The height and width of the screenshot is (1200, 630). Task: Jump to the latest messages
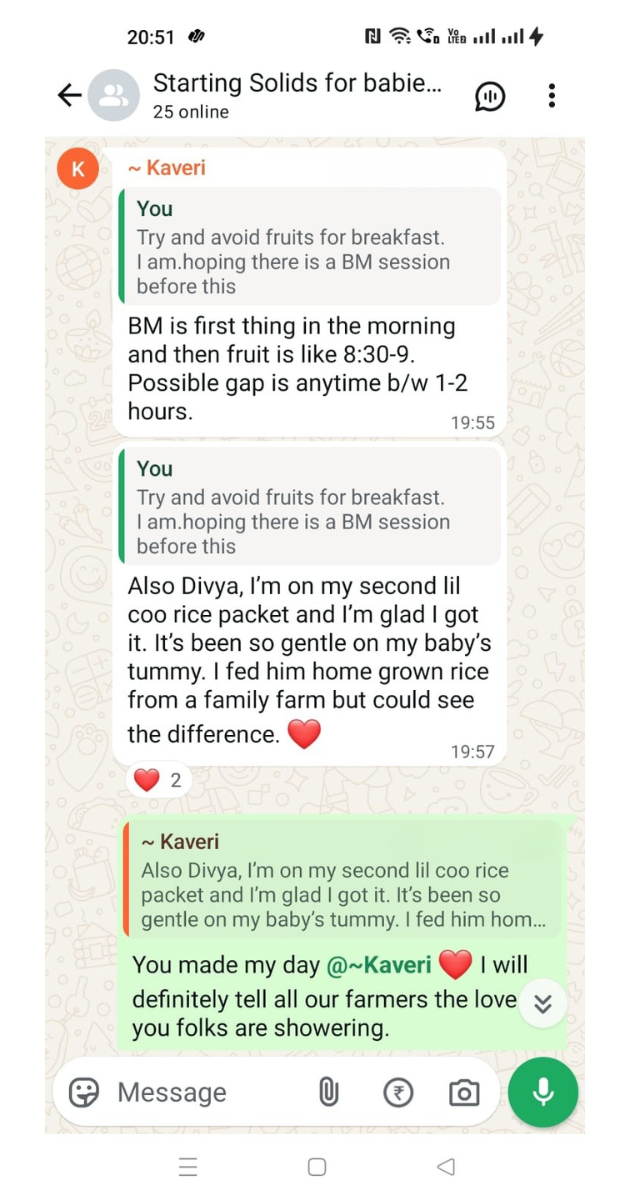click(543, 1004)
